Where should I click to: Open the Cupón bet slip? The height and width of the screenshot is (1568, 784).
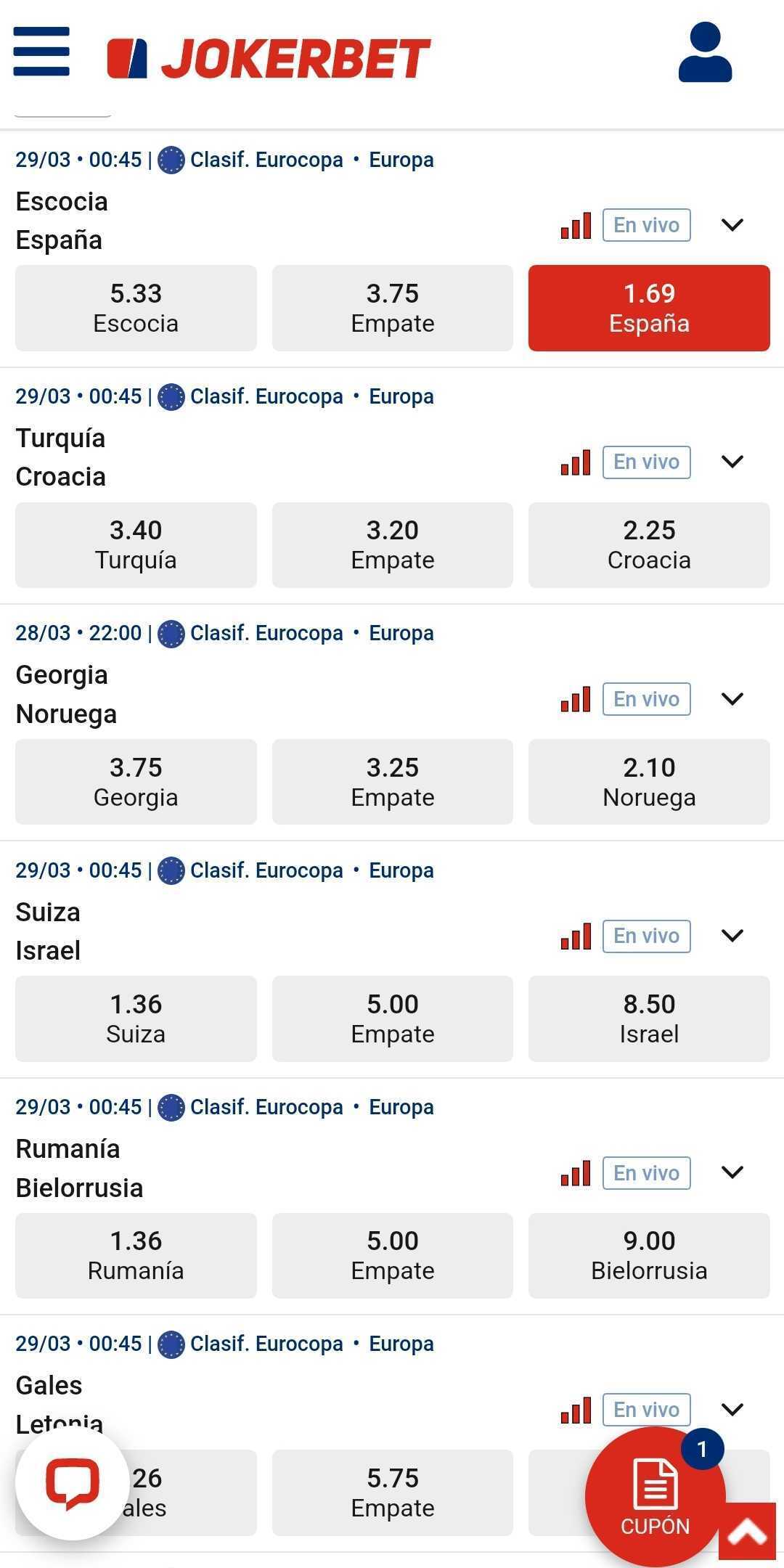(x=655, y=1497)
